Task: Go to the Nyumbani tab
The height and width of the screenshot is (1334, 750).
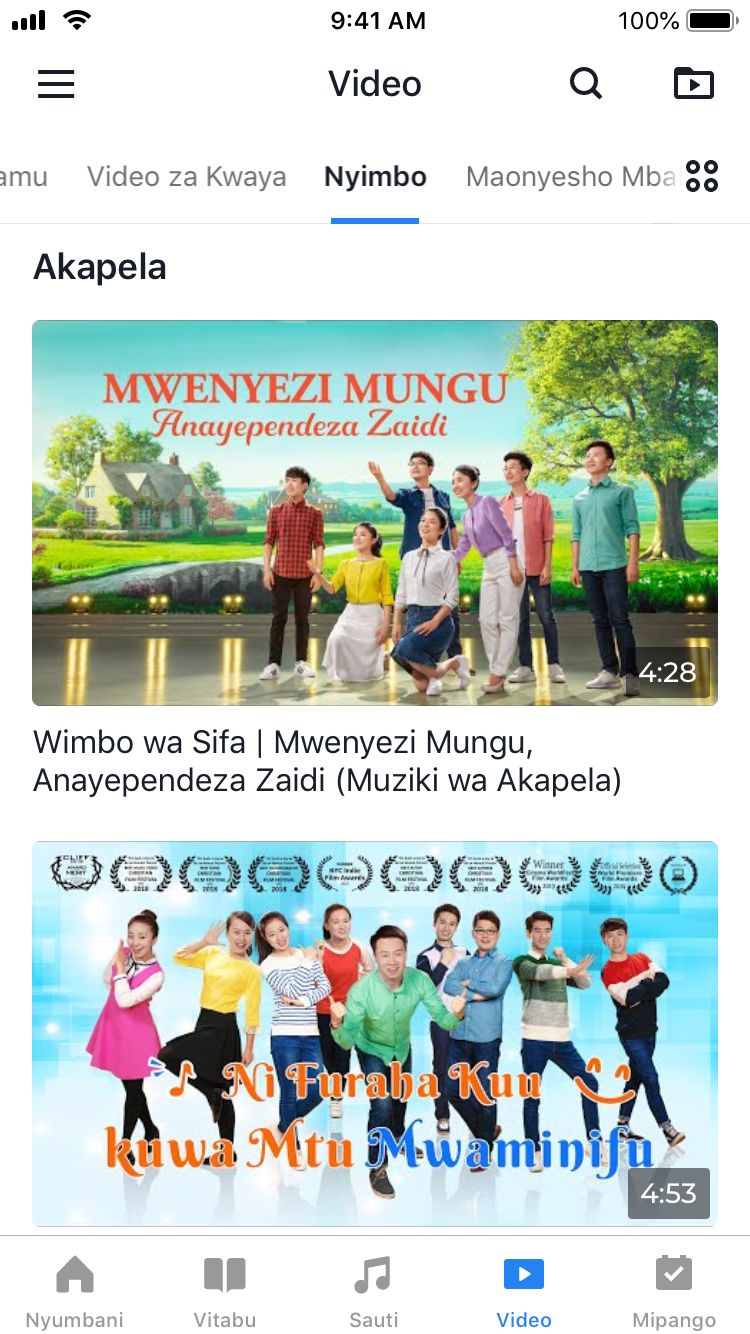Action: click(x=75, y=1290)
